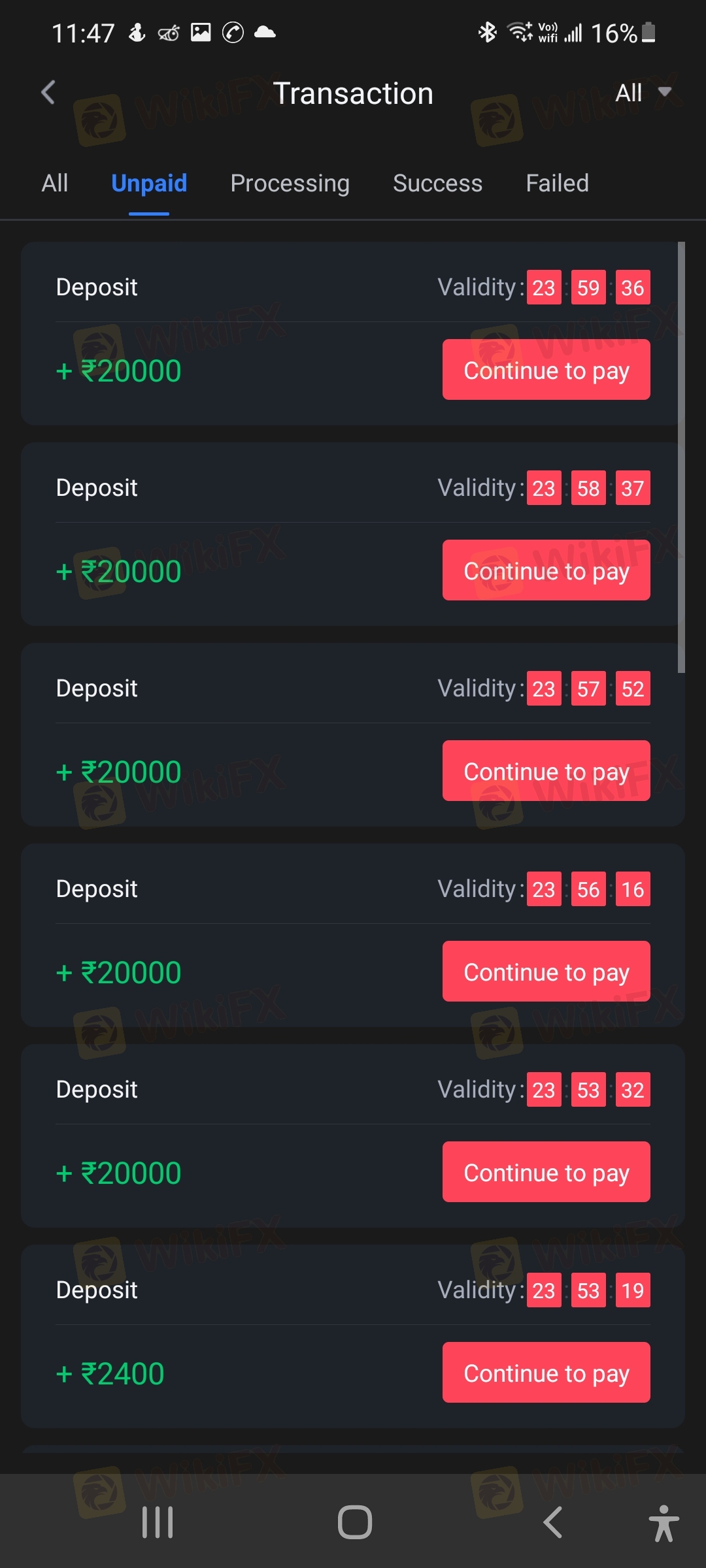Continue to pay the ₹2400 deposit
This screenshot has width=706, height=1568.
click(546, 1373)
